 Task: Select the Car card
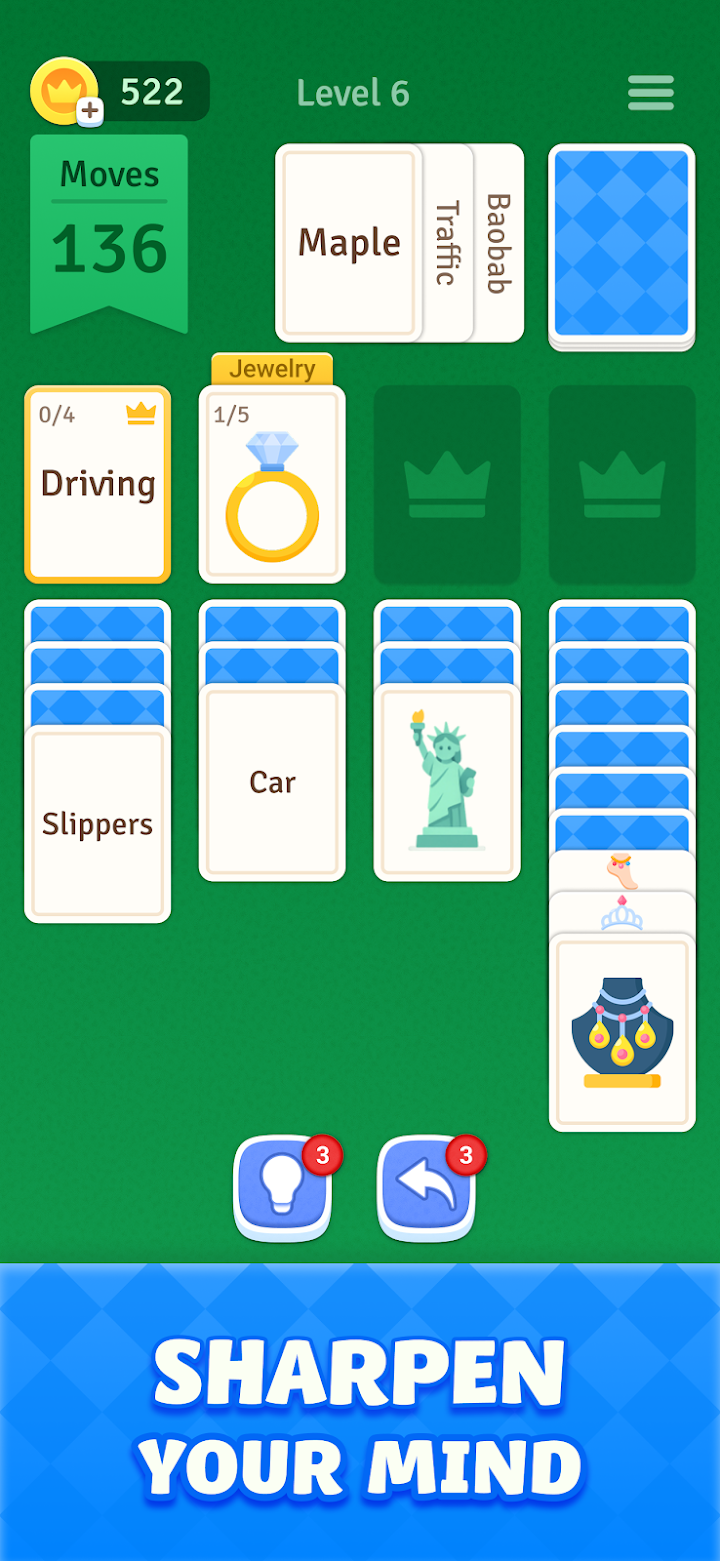(272, 782)
